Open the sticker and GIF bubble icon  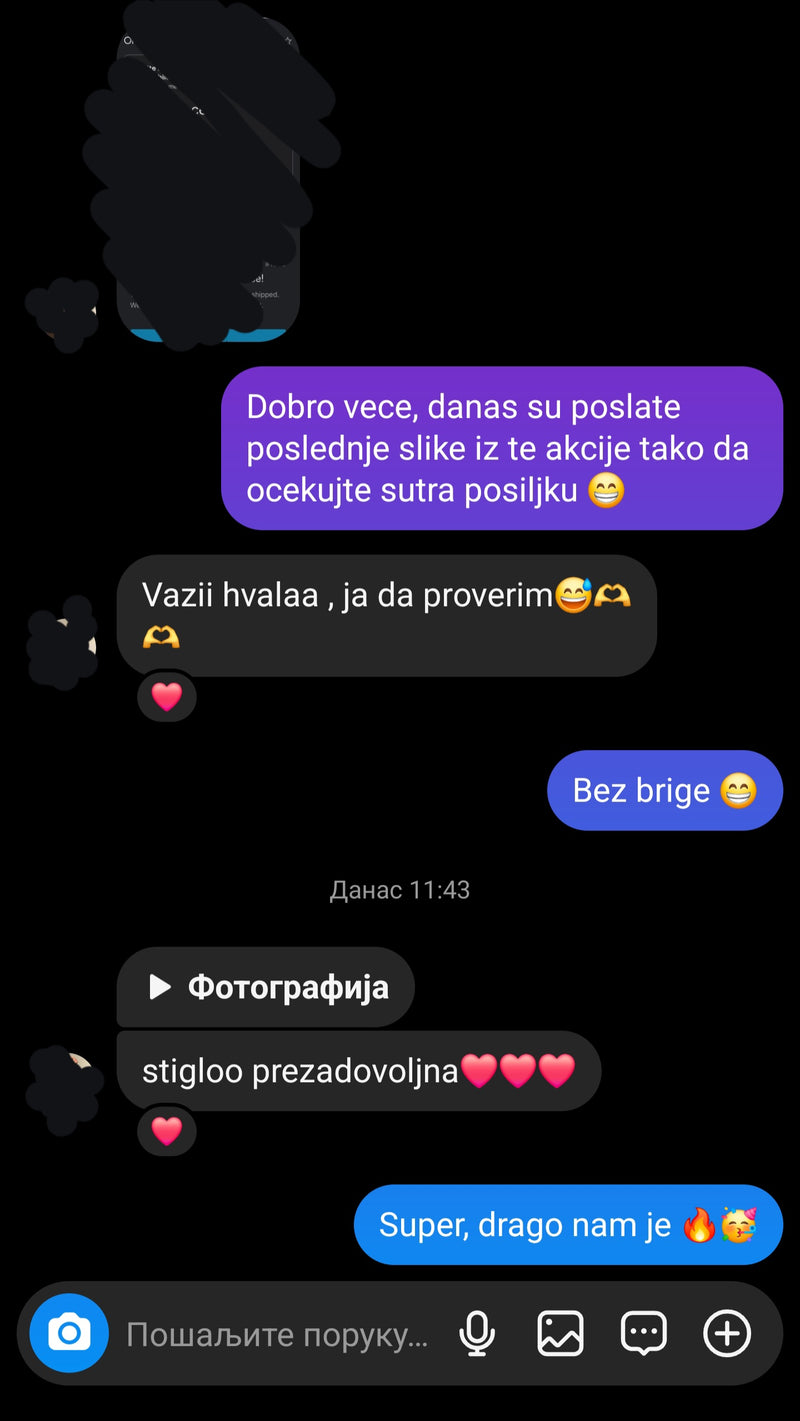(x=644, y=1333)
